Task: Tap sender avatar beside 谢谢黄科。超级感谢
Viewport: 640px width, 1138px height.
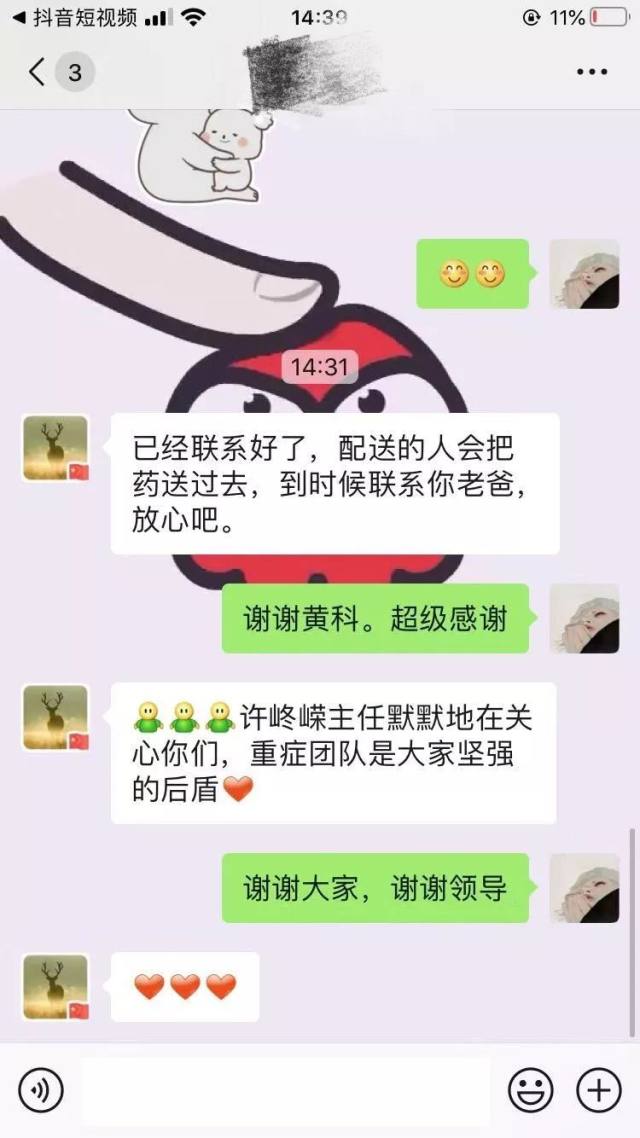Action: pyautogui.click(x=585, y=618)
